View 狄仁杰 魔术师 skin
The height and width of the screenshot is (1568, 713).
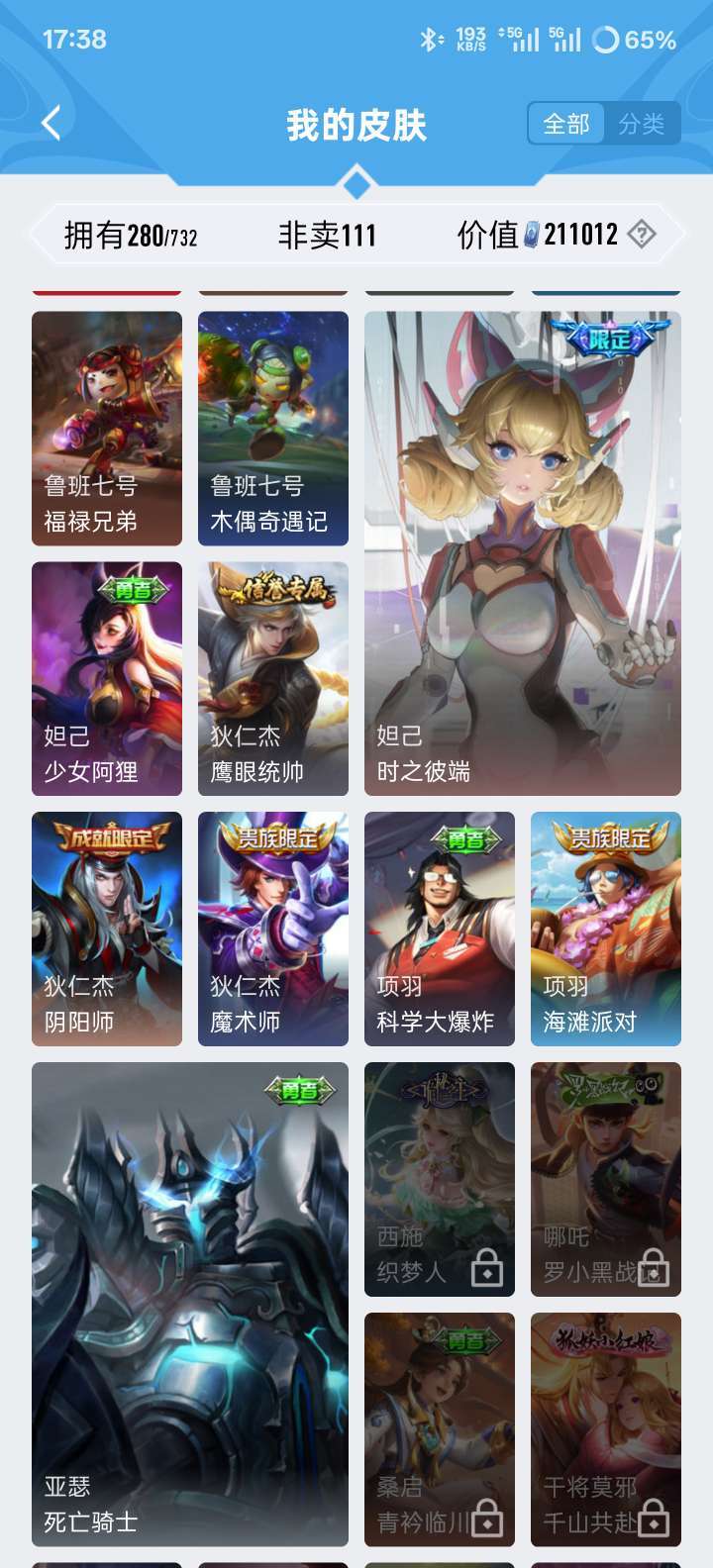pyautogui.click(x=273, y=930)
